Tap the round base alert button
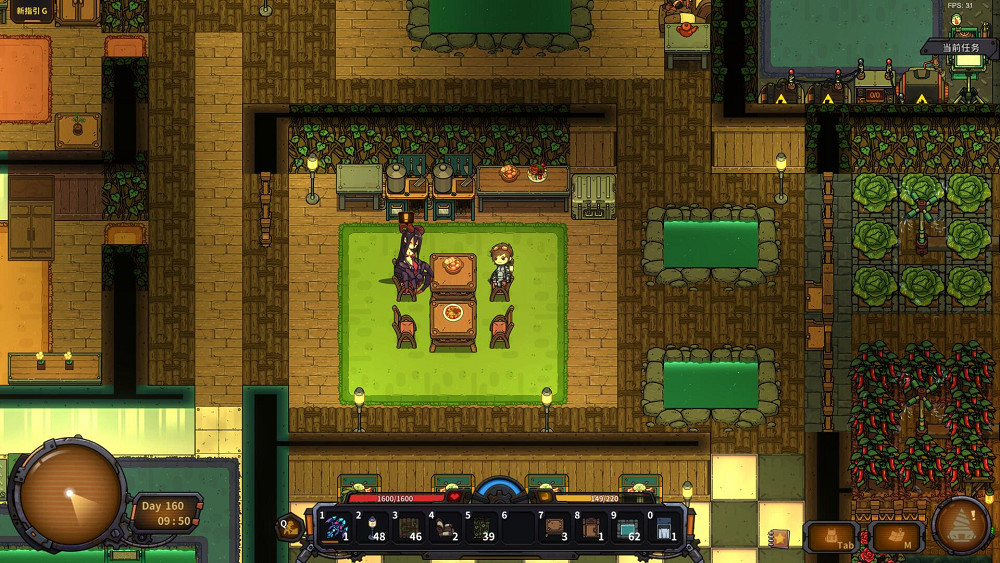The image size is (1000, 563). [962, 525]
